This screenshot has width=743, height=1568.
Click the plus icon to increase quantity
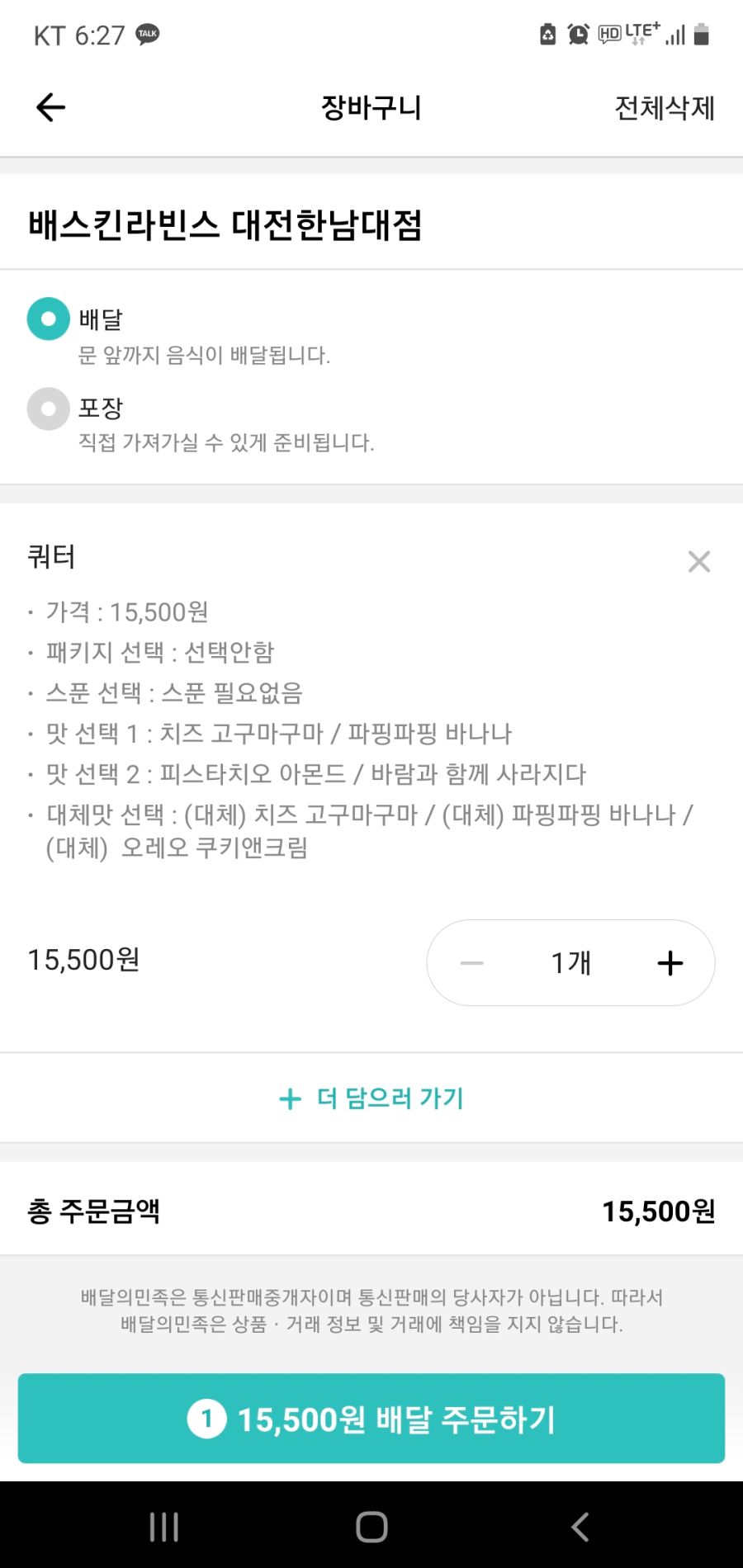point(670,962)
